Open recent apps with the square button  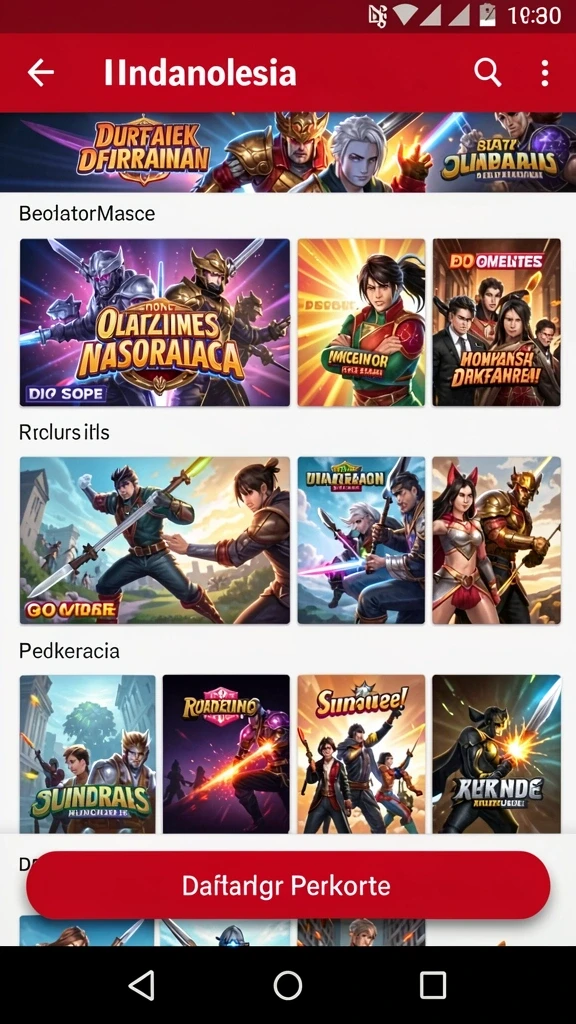point(432,985)
